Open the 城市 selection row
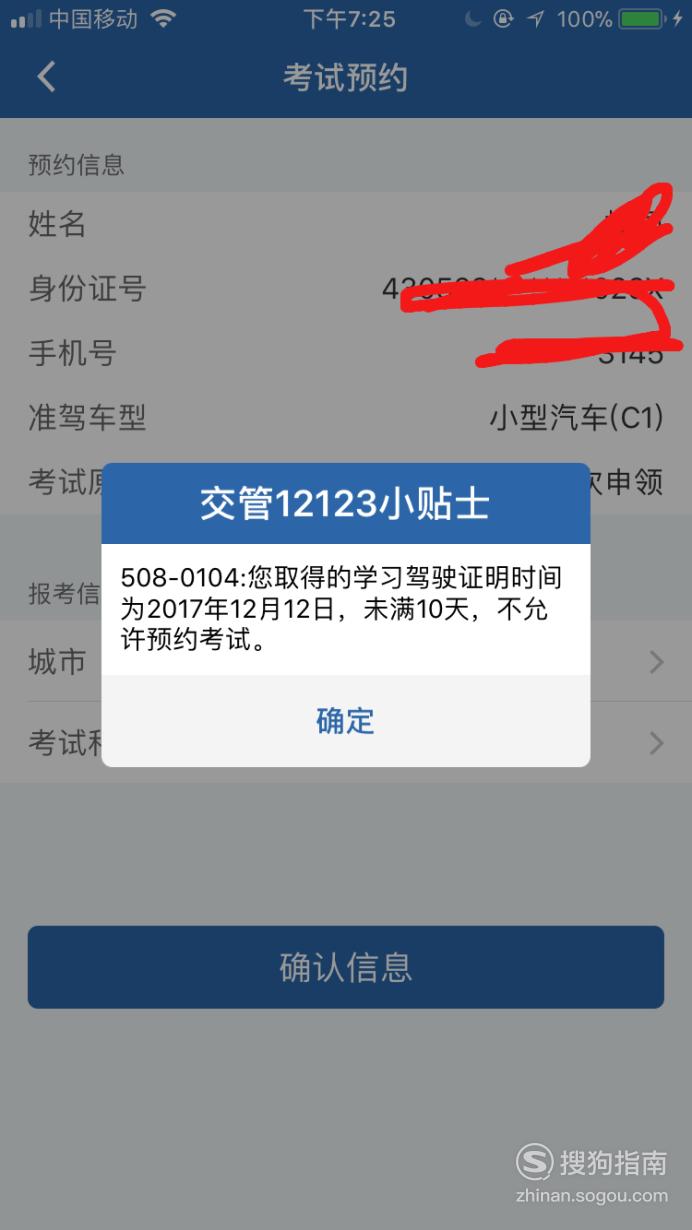 pyautogui.click(x=346, y=662)
